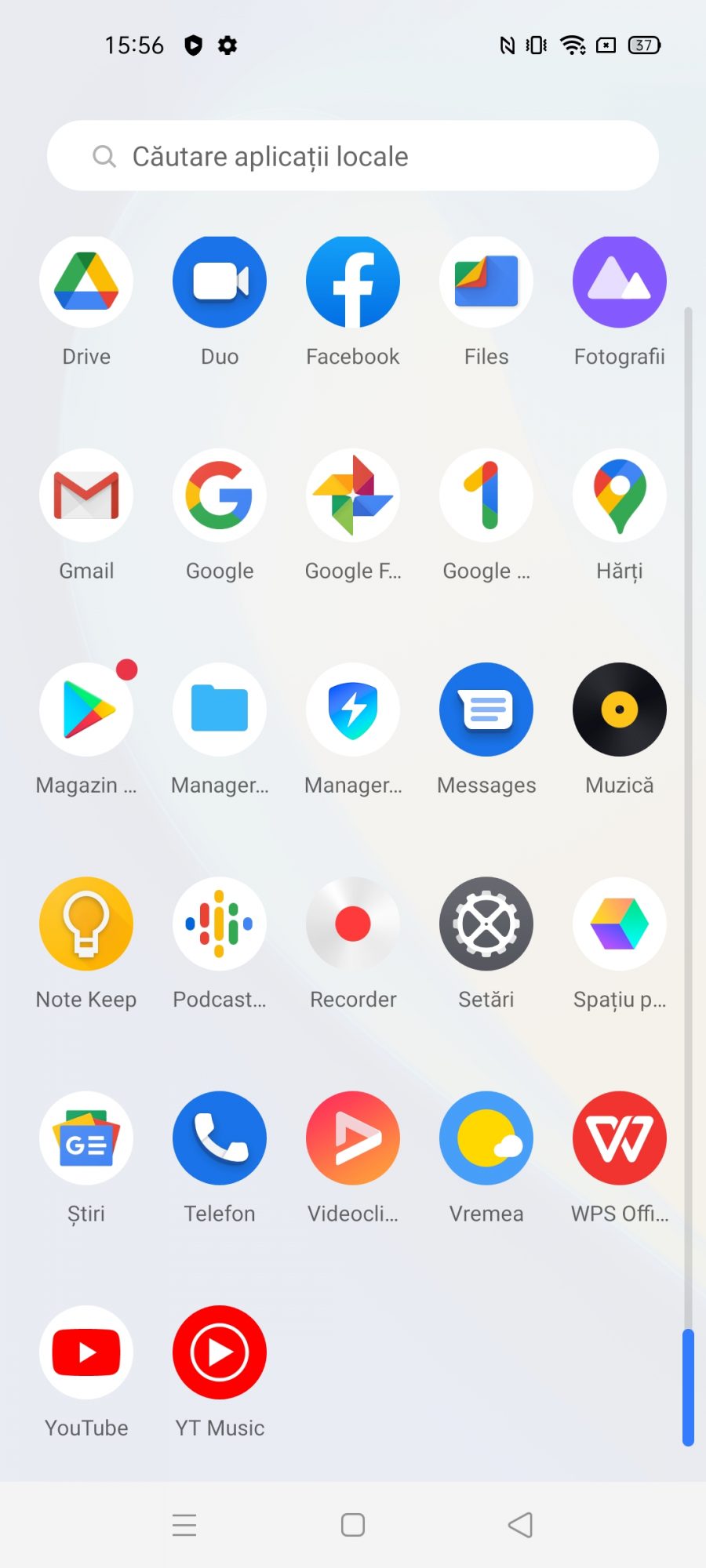Open the Messages app
Screen dimensions: 706x1568
point(486,710)
